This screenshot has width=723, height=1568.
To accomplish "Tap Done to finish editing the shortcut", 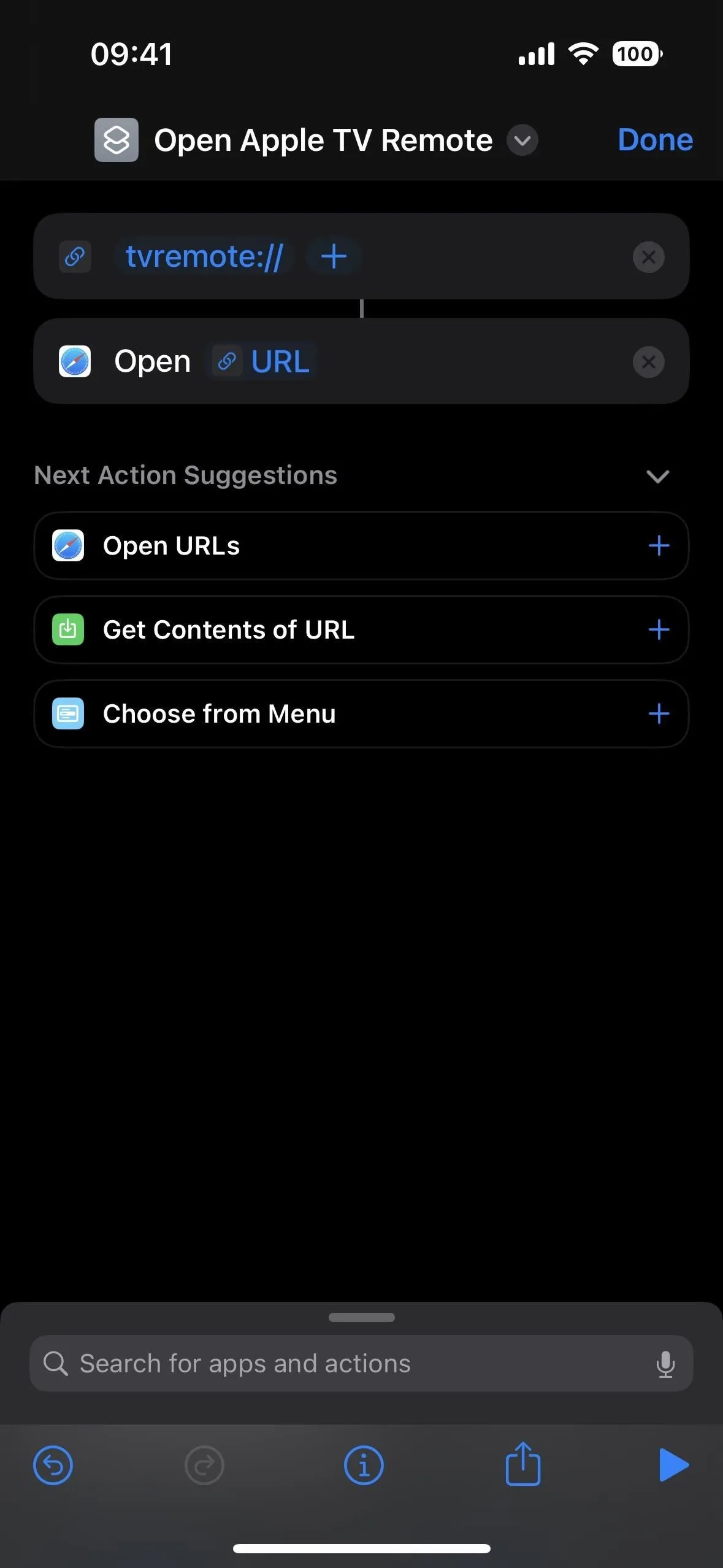I will pyautogui.click(x=655, y=140).
